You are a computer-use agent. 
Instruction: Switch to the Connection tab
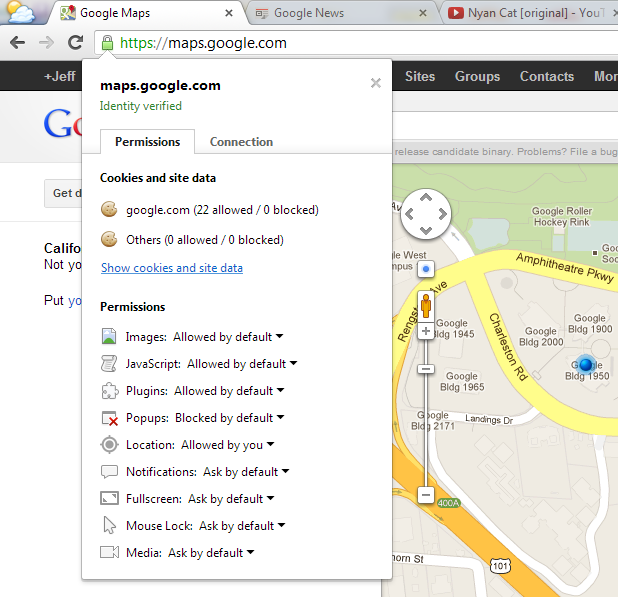click(241, 142)
